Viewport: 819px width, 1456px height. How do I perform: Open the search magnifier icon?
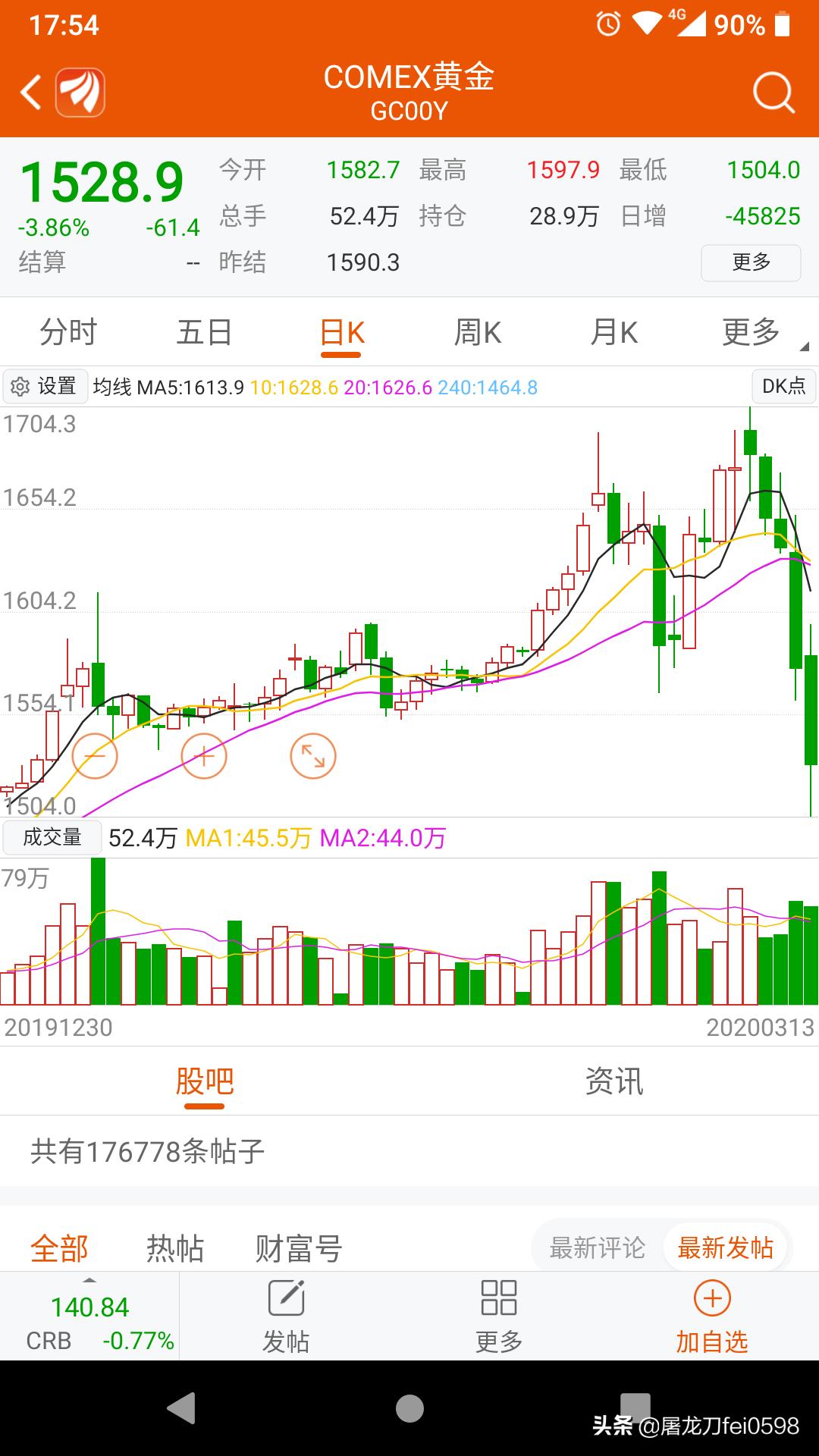click(x=773, y=93)
